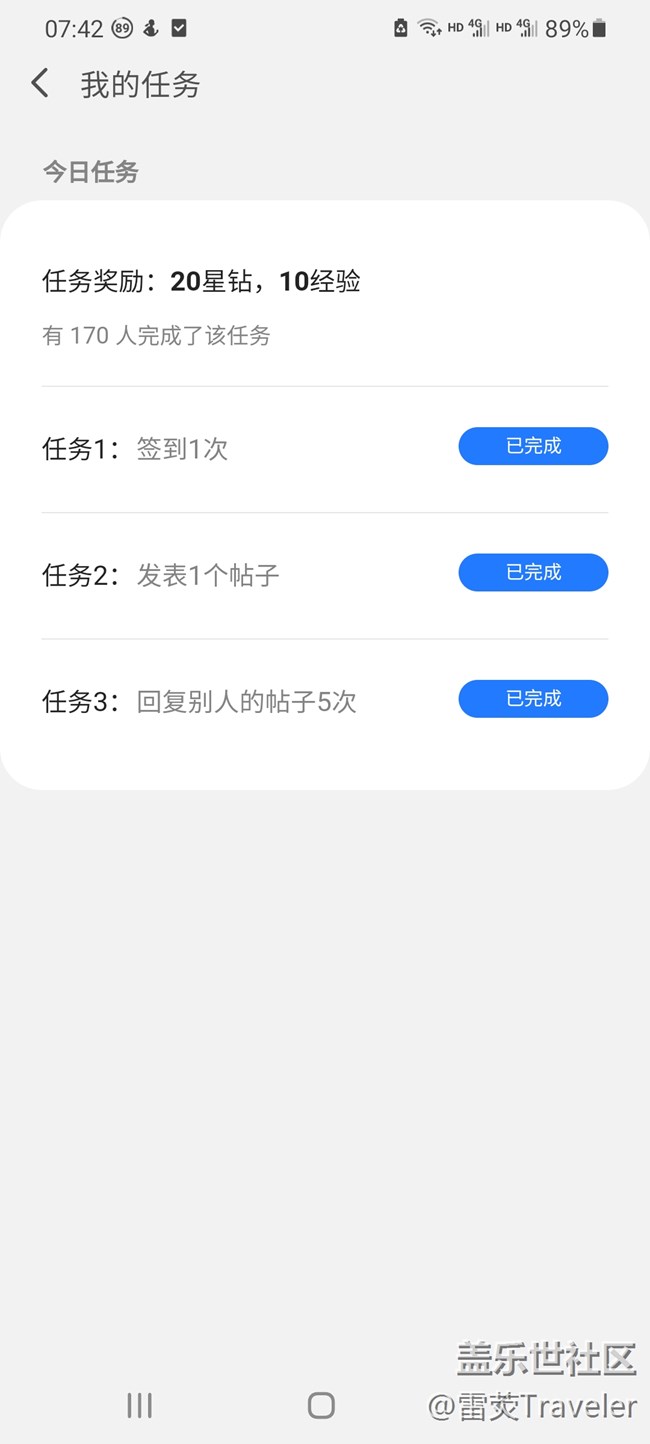The image size is (650, 1444).
Task: Tap 已完成 button for 回复别人的帖子5次 task
Action: tap(533, 698)
